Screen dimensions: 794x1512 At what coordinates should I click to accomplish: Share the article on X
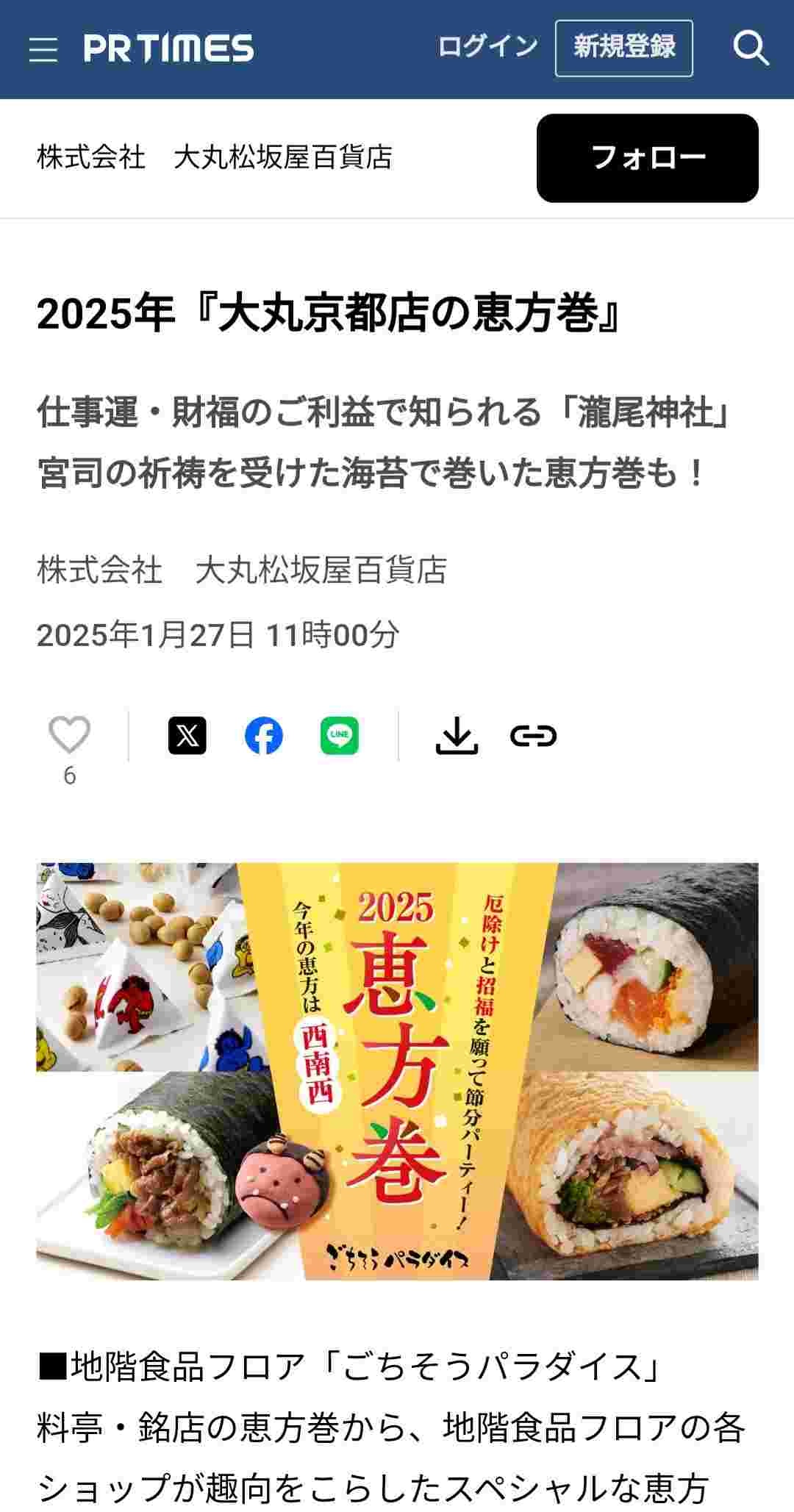[187, 735]
